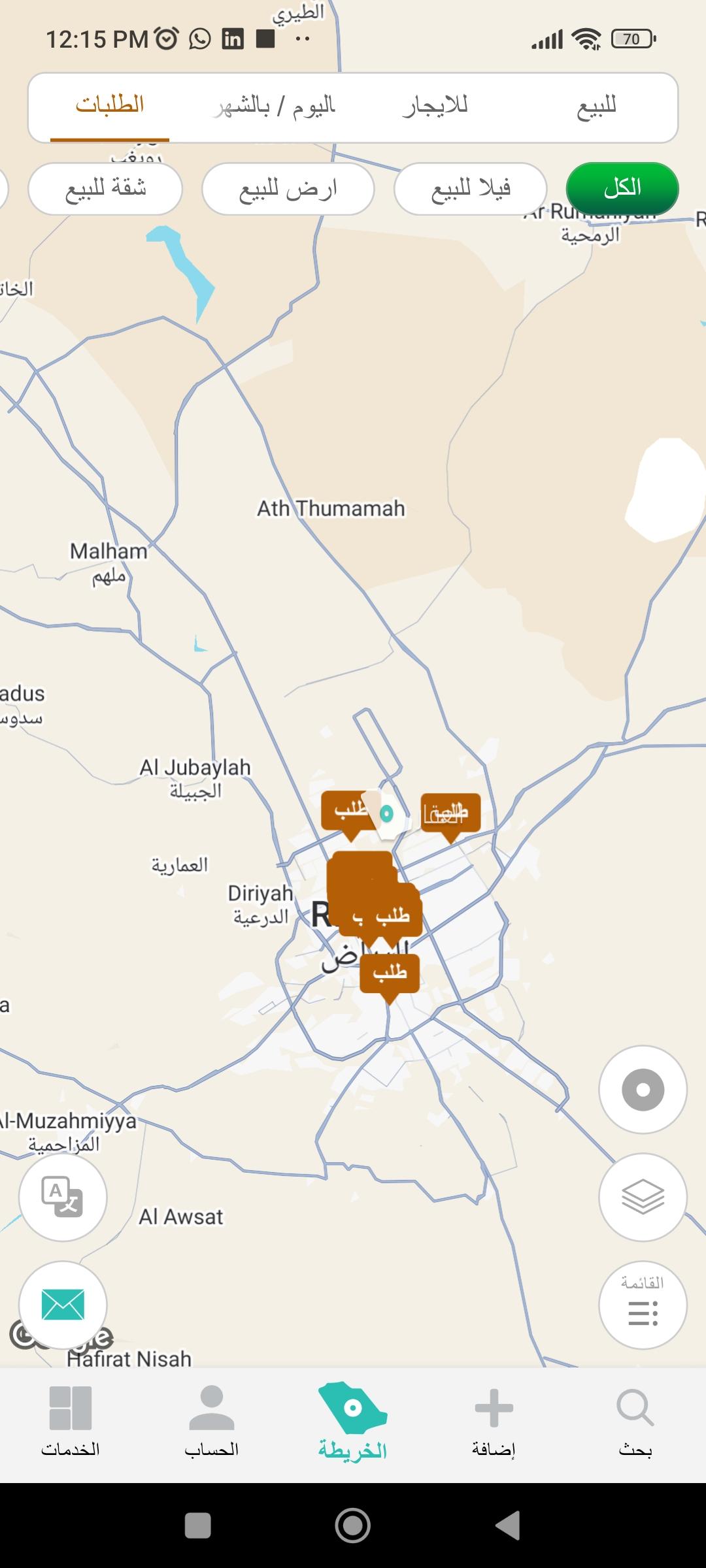The width and height of the screenshot is (706, 1568).
Task: Go back using system back button
Action: click(508, 1526)
